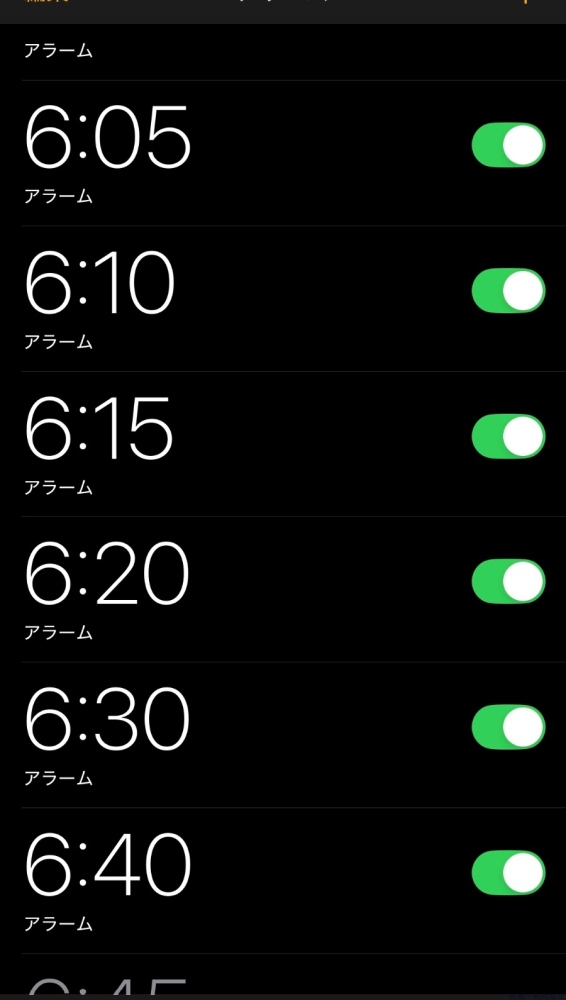Turn off the alarm set for 6:40
Screen dimensions: 566x1000
[509, 872]
